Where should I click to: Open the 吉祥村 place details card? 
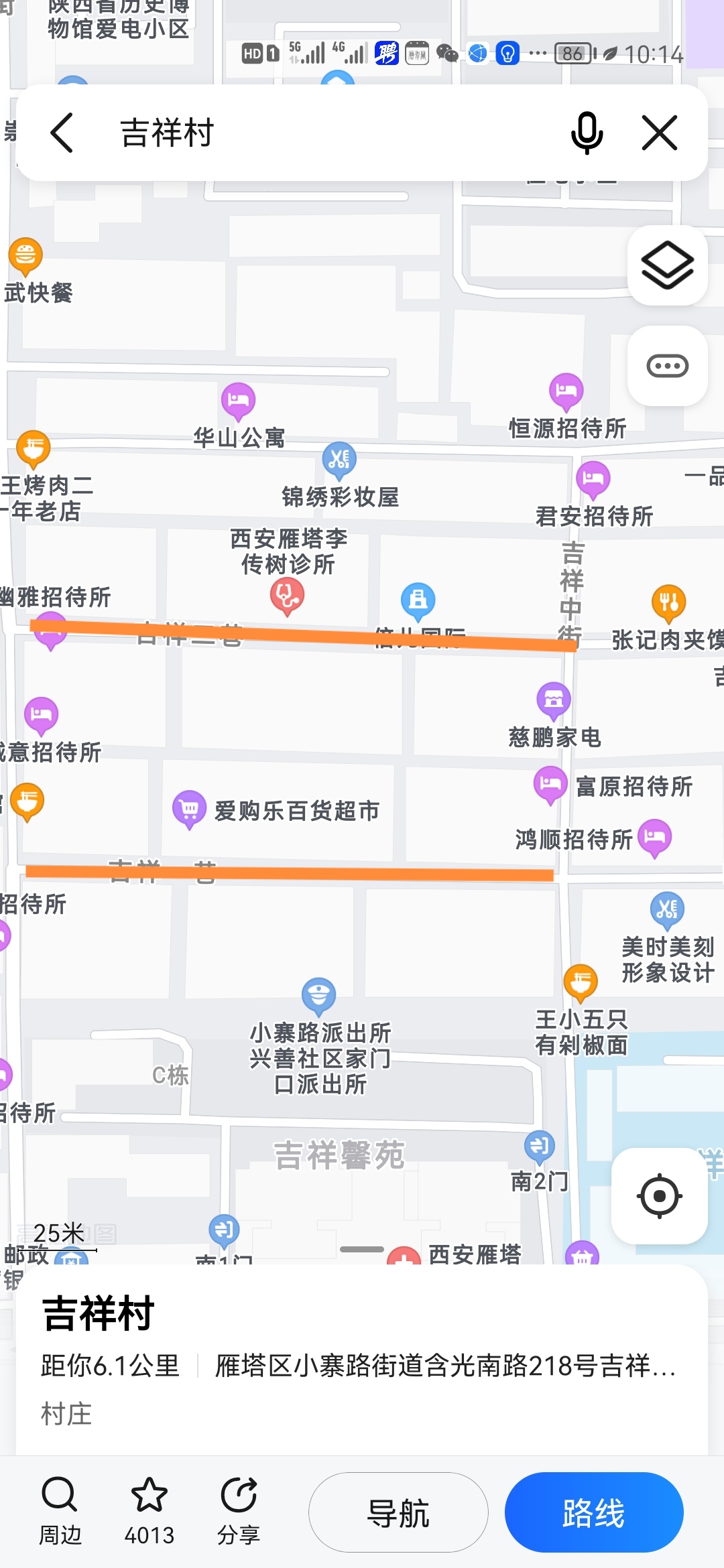[x=362, y=1360]
